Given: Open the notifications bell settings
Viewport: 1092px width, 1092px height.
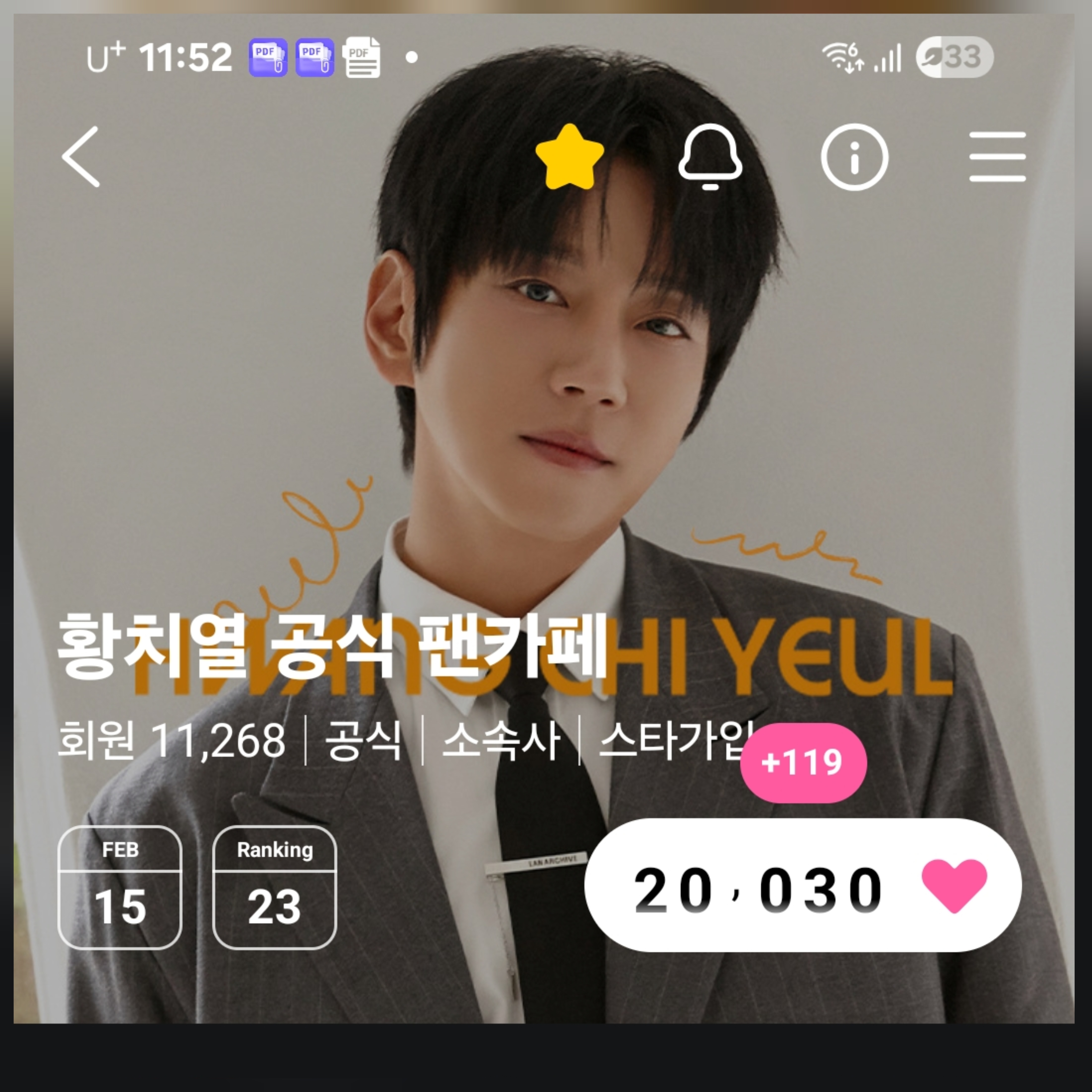Looking at the screenshot, I should coord(710,156).
